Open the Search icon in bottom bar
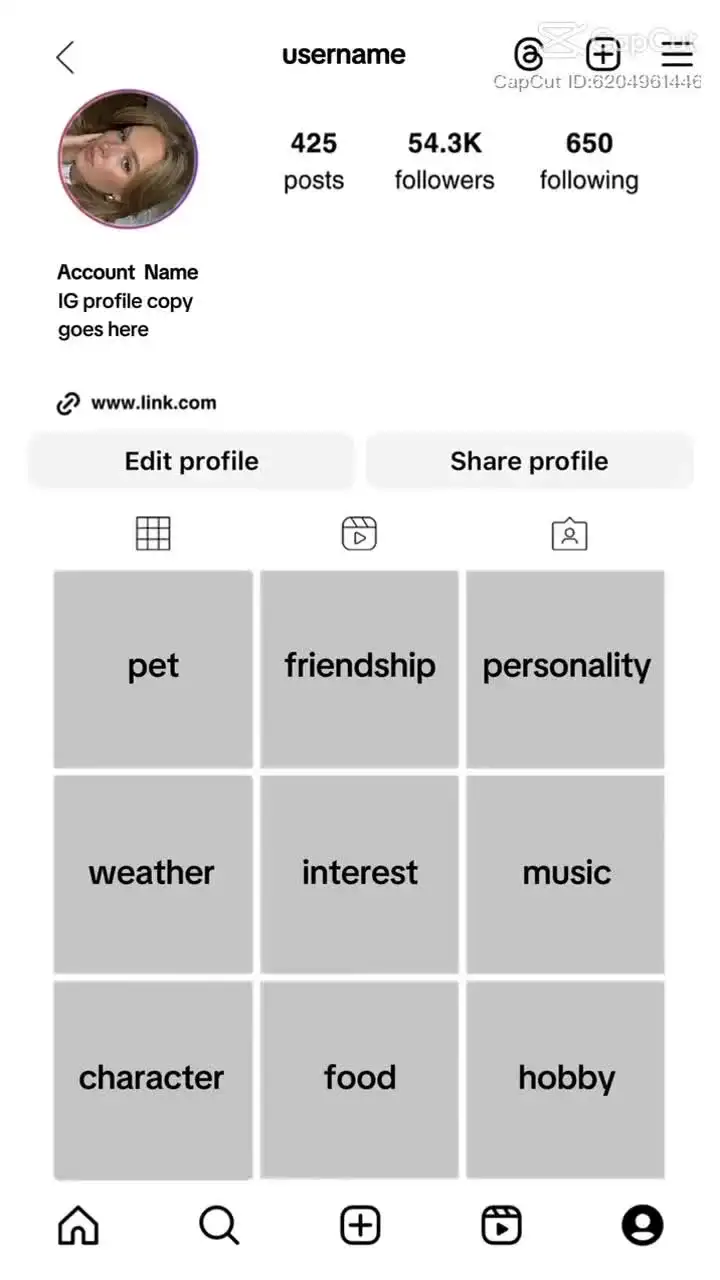720x1280 pixels. pos(218,1224)
